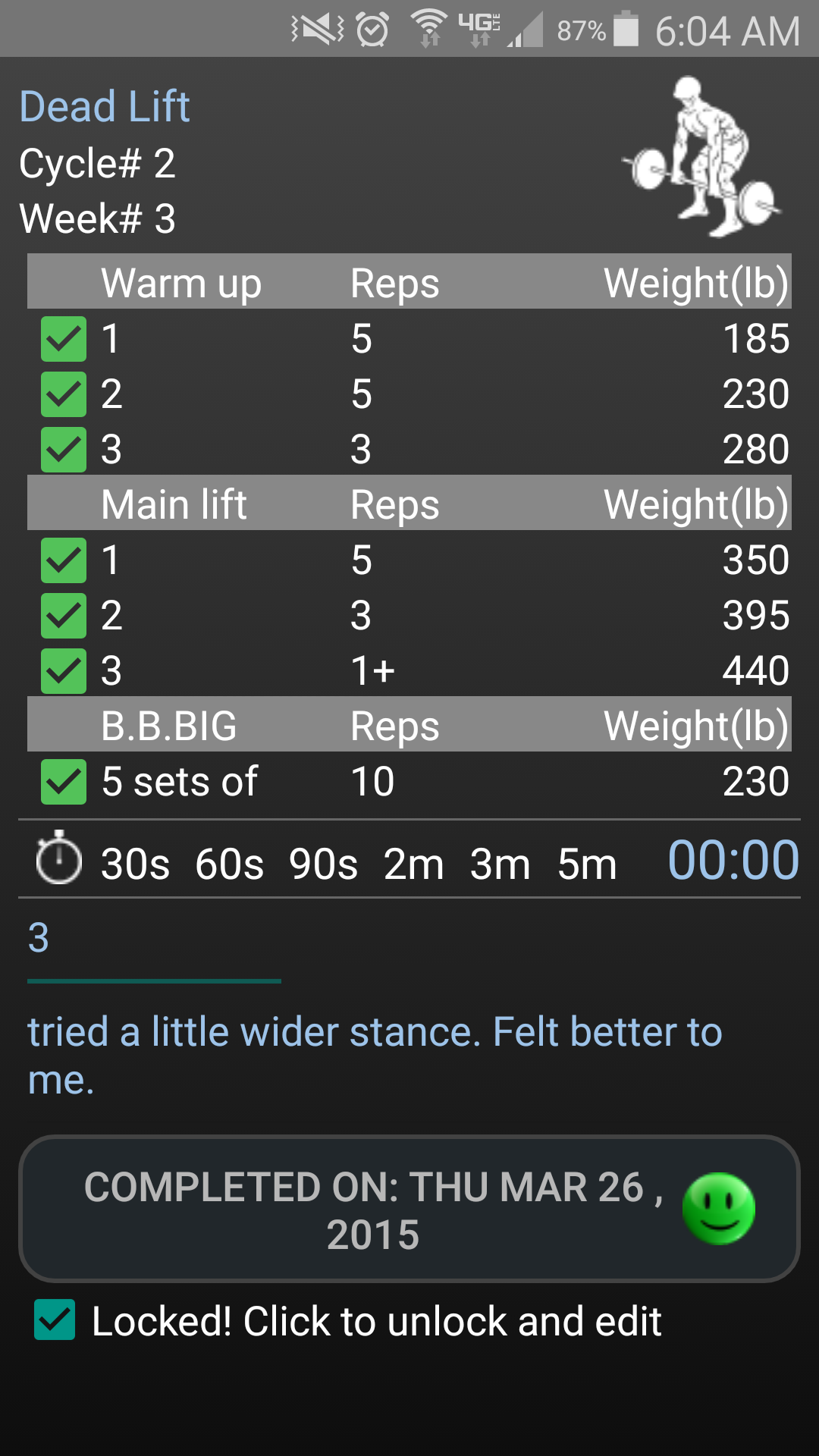Edit the reps achieved field showing 3

[154, 940]
